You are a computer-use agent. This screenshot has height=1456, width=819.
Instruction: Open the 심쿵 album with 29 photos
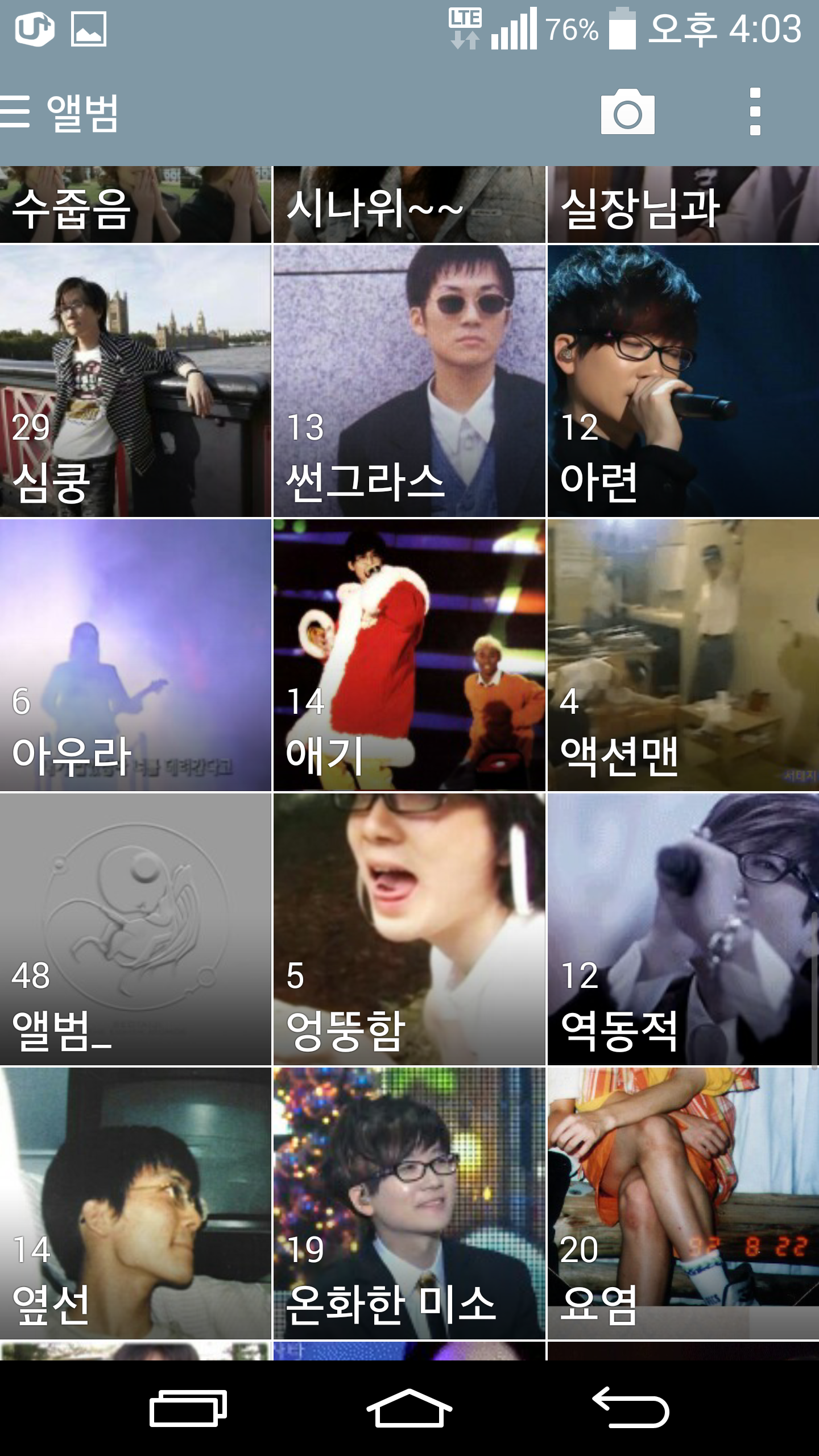pos(135,381)
